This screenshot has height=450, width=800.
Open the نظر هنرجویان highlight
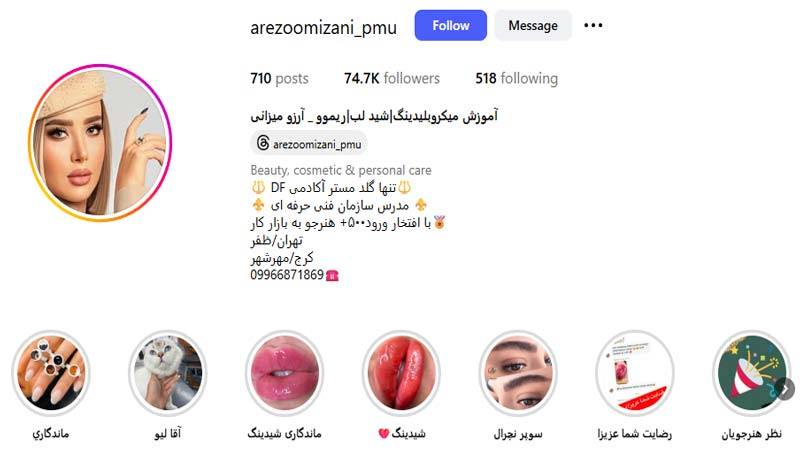pos(751,373)
